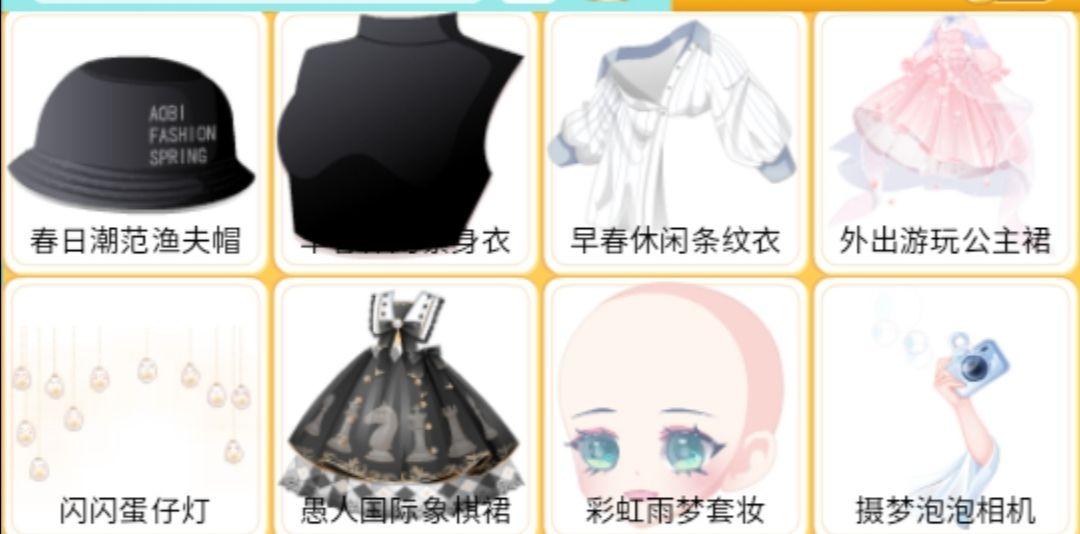Select the 外出游玩公主裙 pink dress
Viewport: 1080px width, 534px height.
tap(945, 140)
